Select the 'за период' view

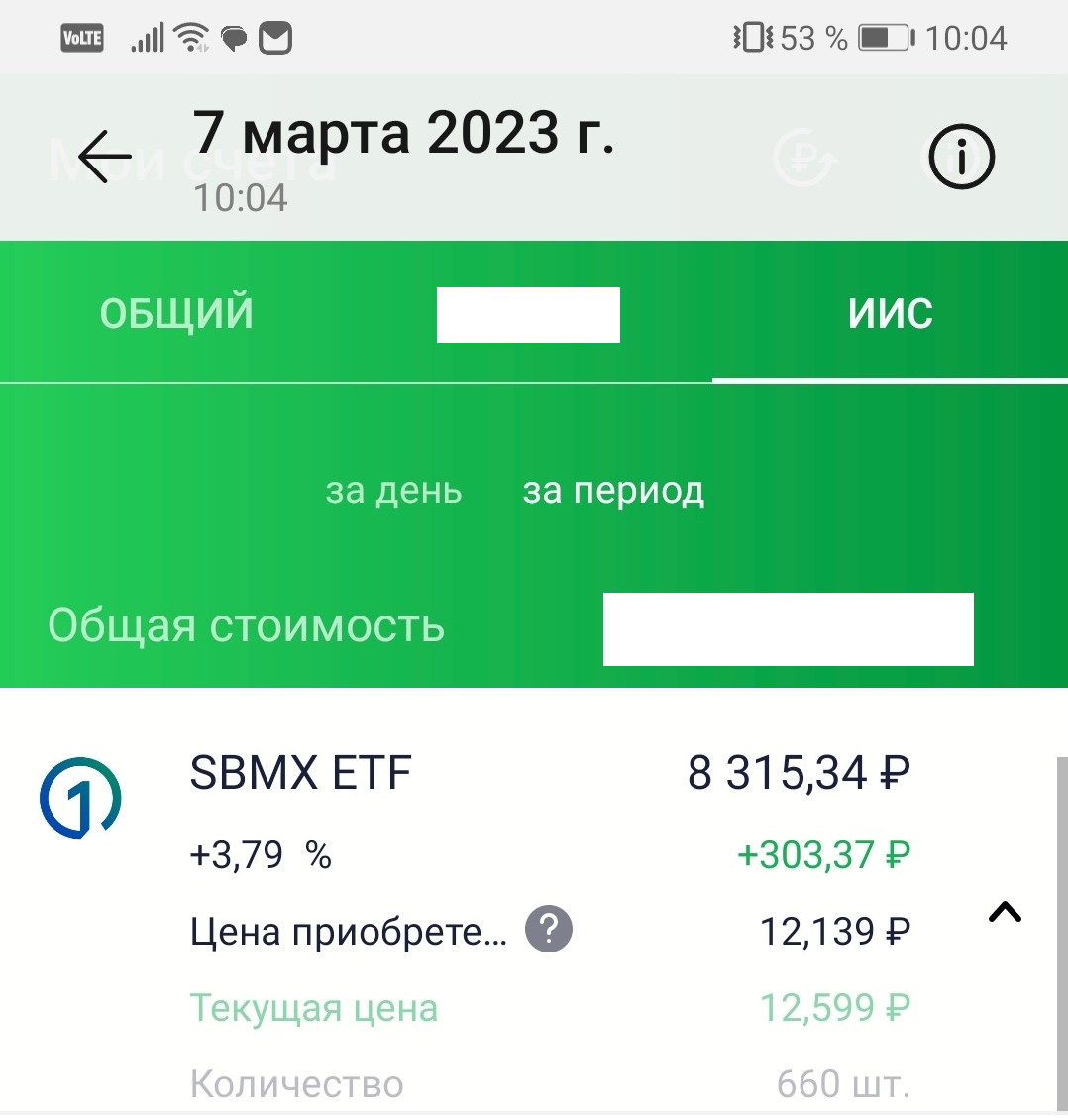(x=613, y=491)
